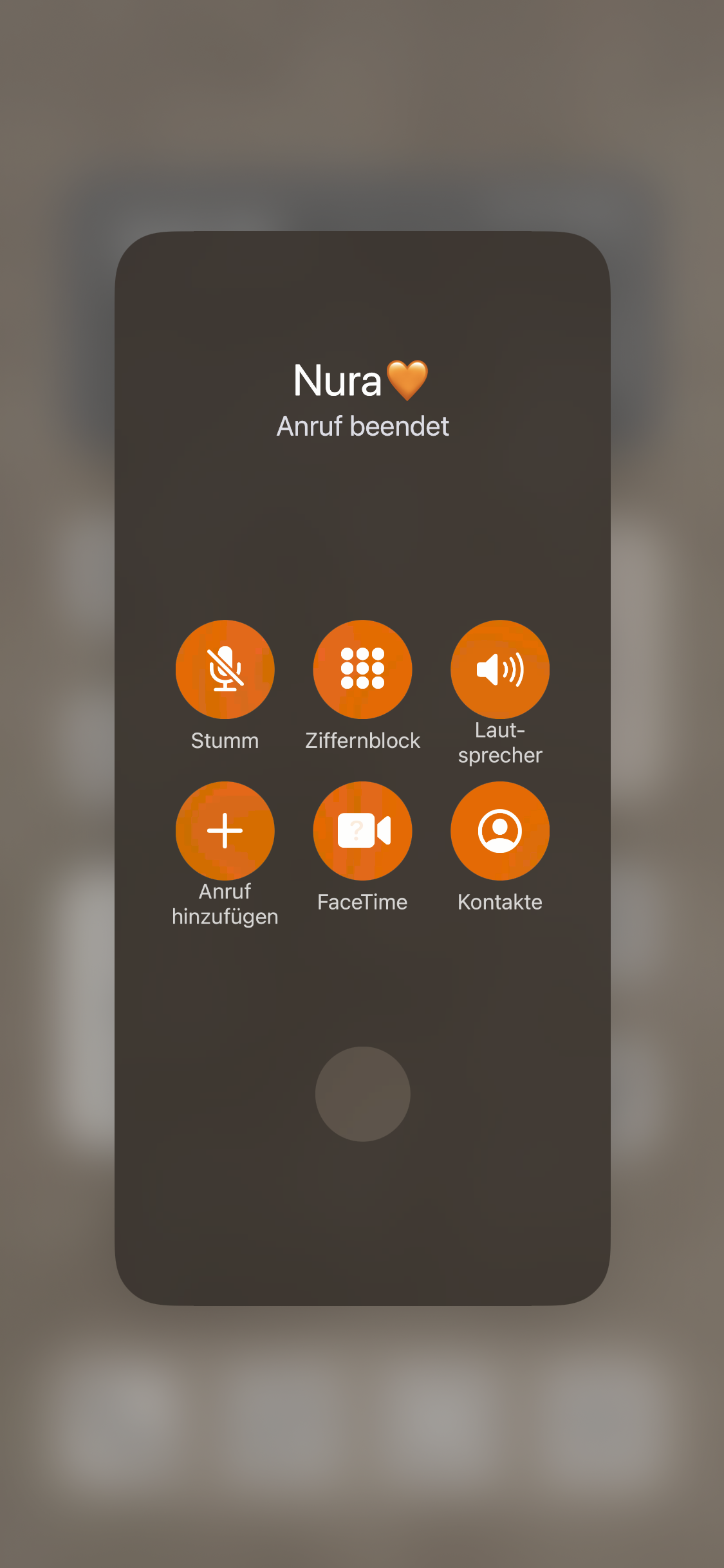The width and height of the screenshot is (724, 1568).
Task: Tap Anruf hinzufügen to add a call
Action: 225,830
